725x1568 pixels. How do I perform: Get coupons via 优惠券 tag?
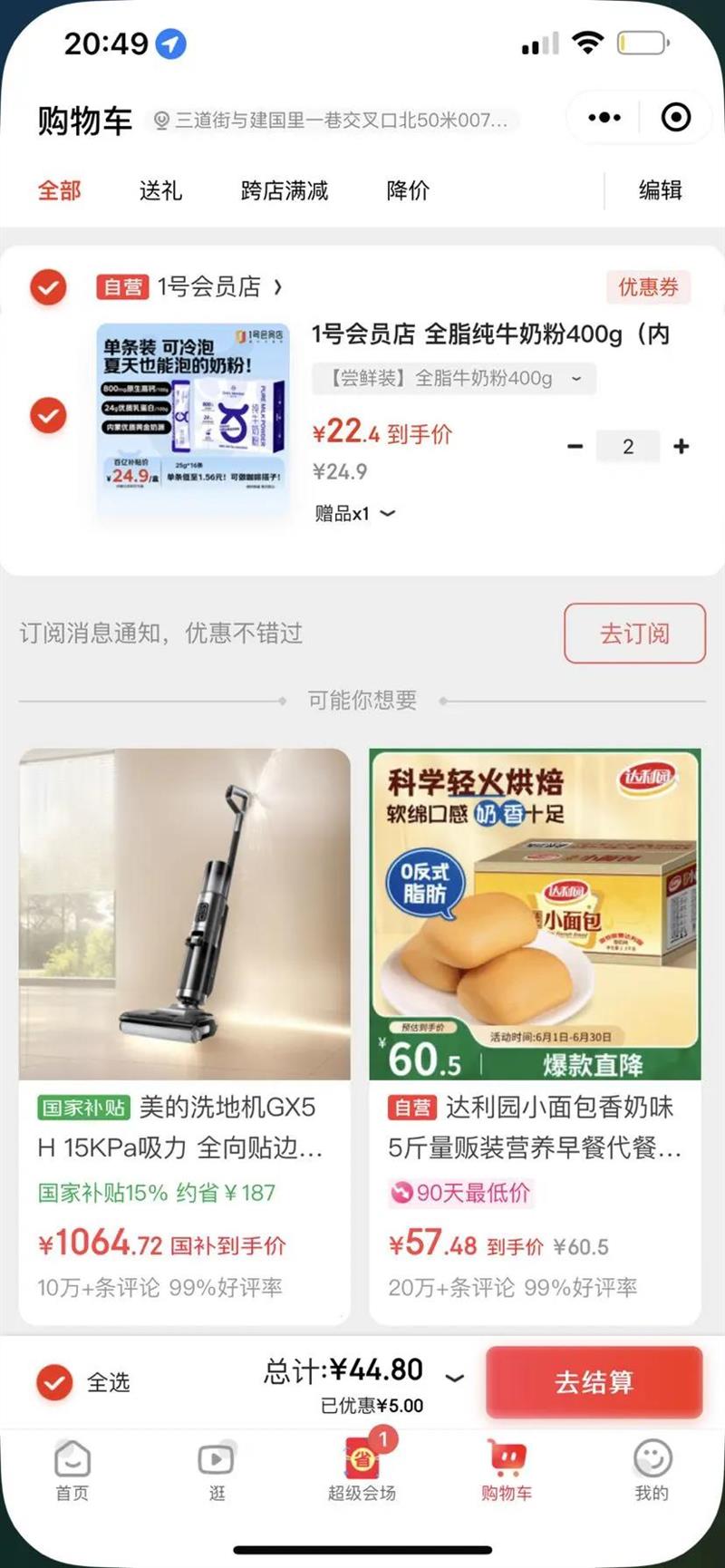[x=648, y=287]
